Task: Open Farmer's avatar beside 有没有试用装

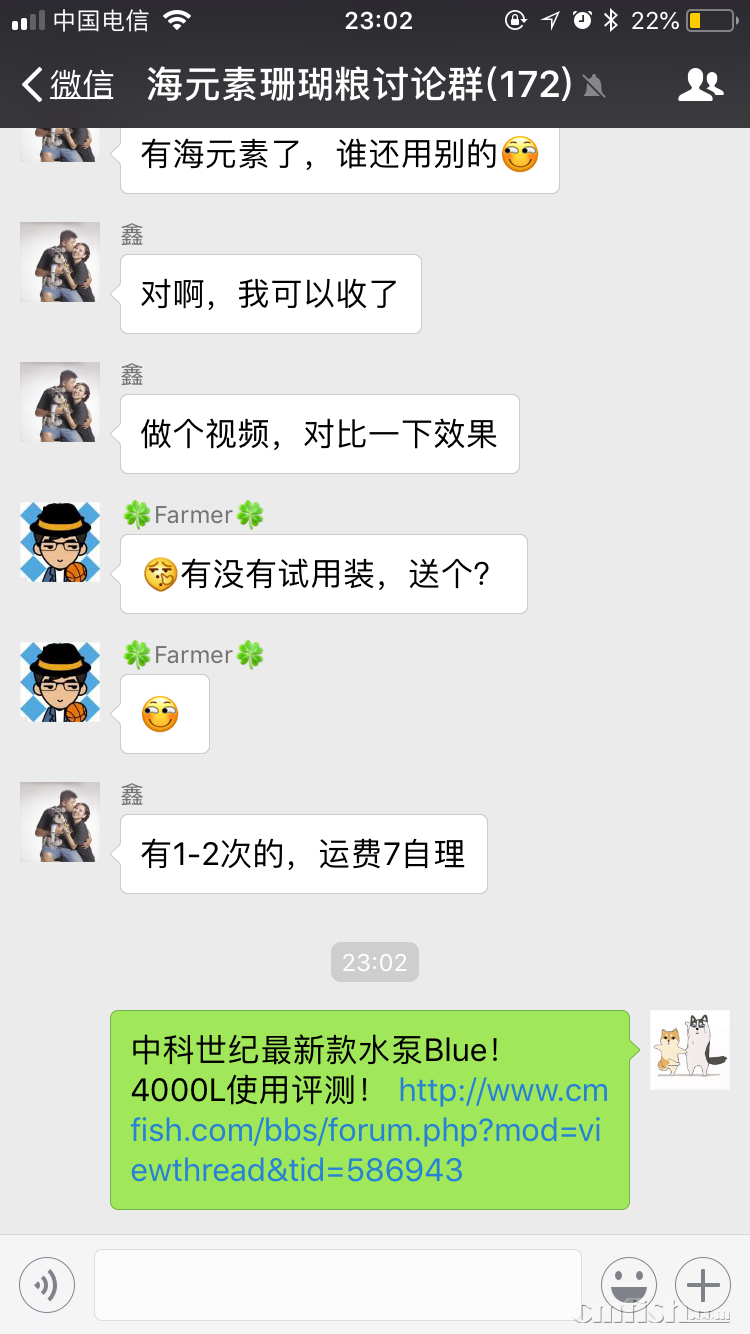Action: coord(60,542)
